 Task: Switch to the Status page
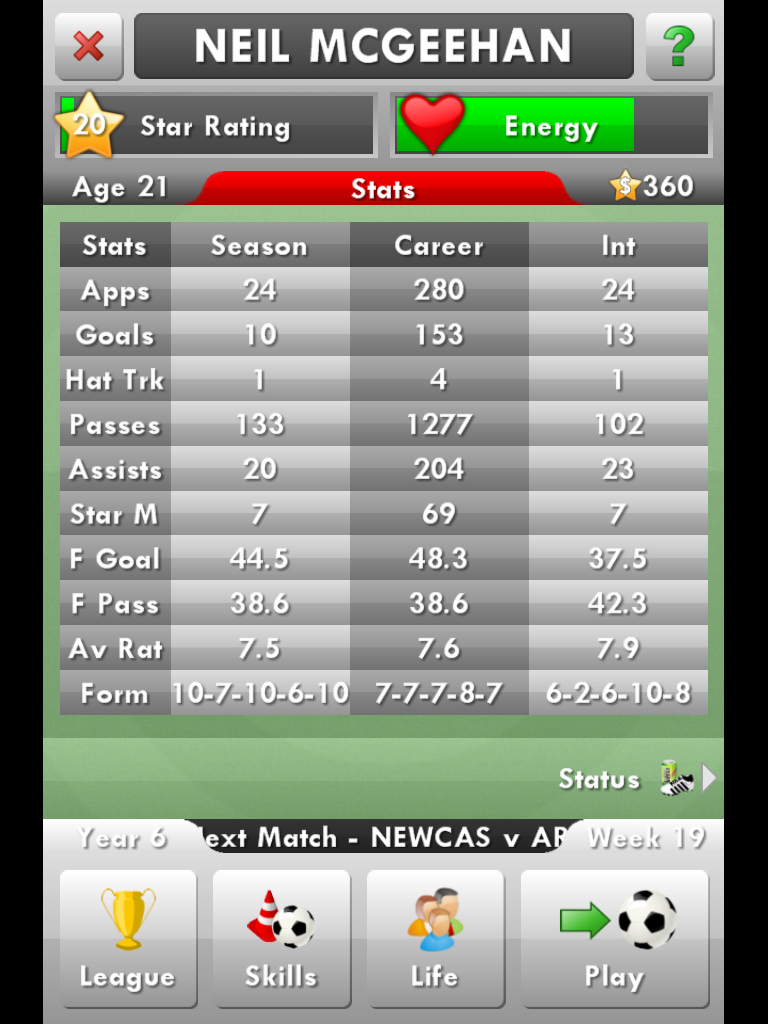(x=636, y=779)
